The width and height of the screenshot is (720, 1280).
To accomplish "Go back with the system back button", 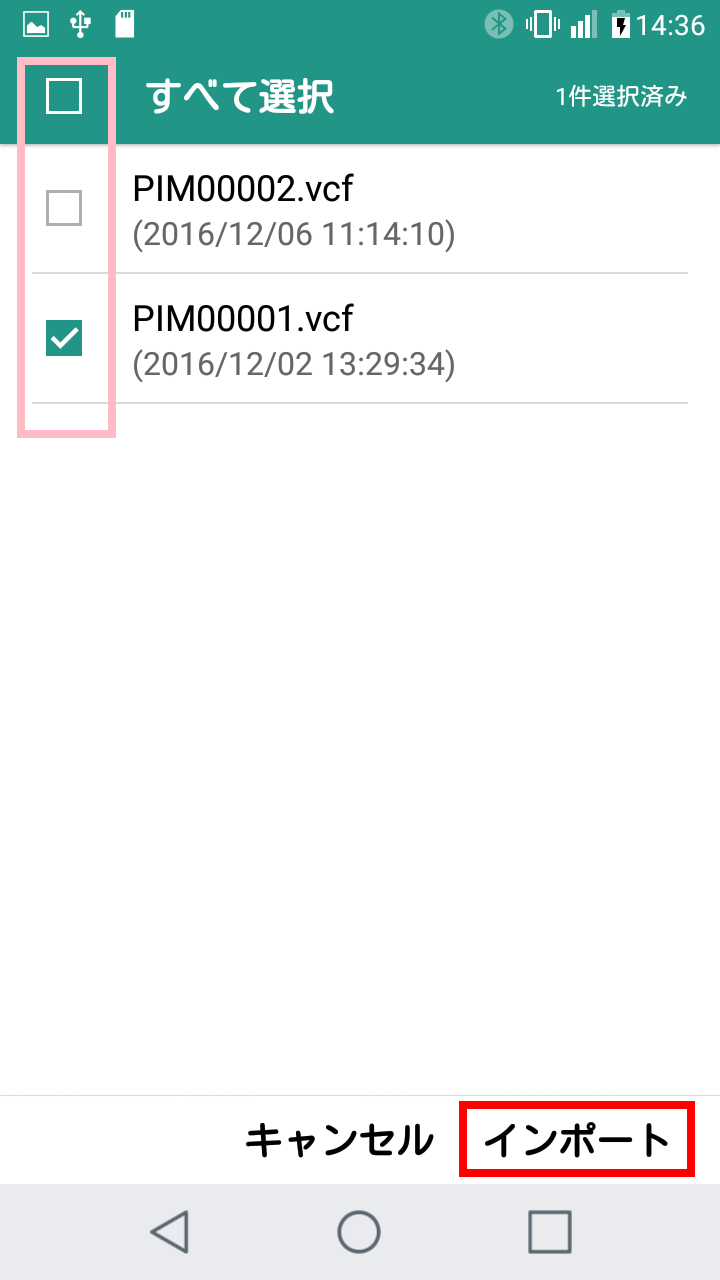I will [x=170, y=1232].
